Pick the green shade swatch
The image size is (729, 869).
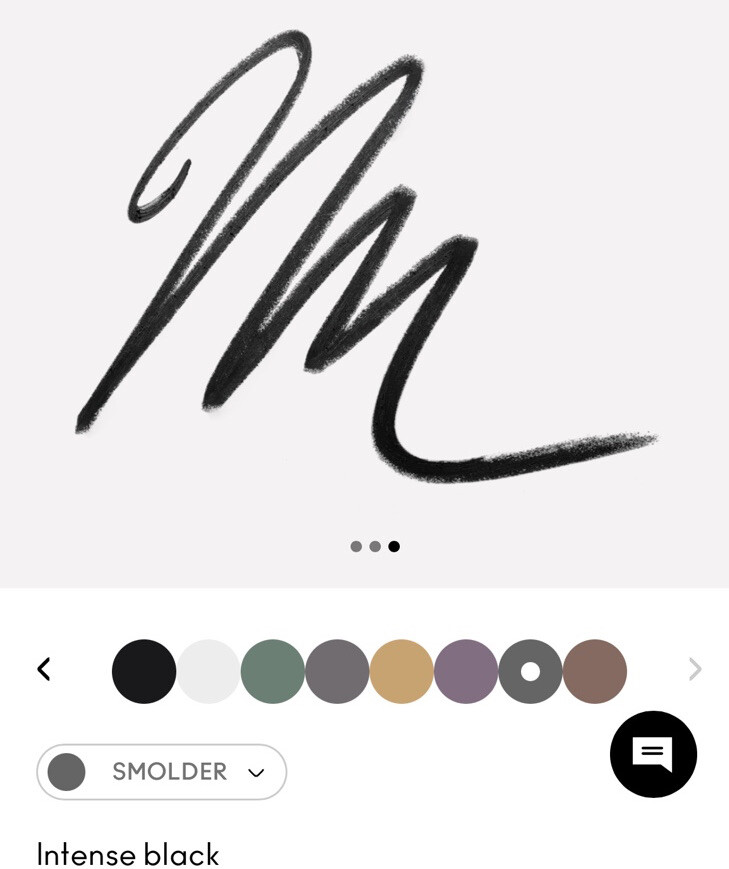(x=272, y=671)
